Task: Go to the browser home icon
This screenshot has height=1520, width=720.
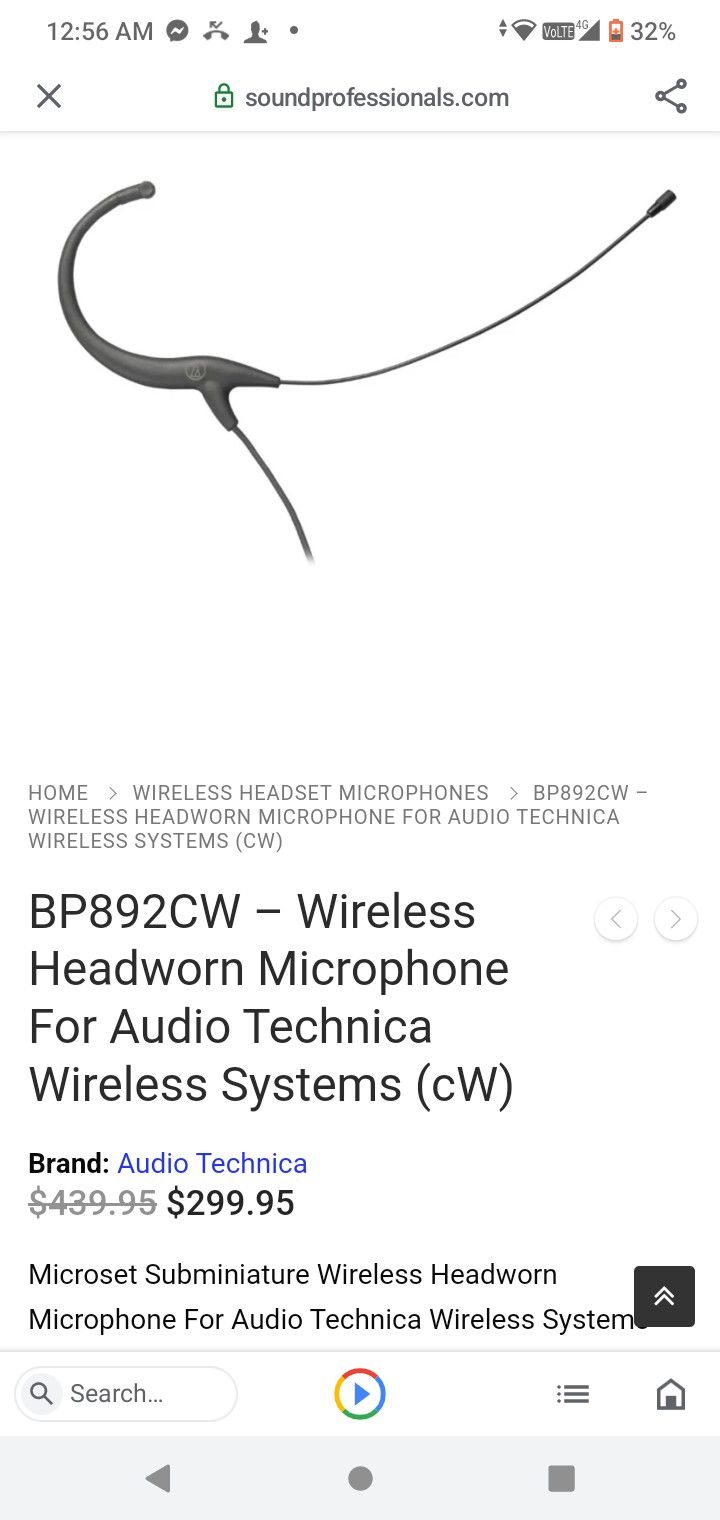Action: (x=671, y=1394)
